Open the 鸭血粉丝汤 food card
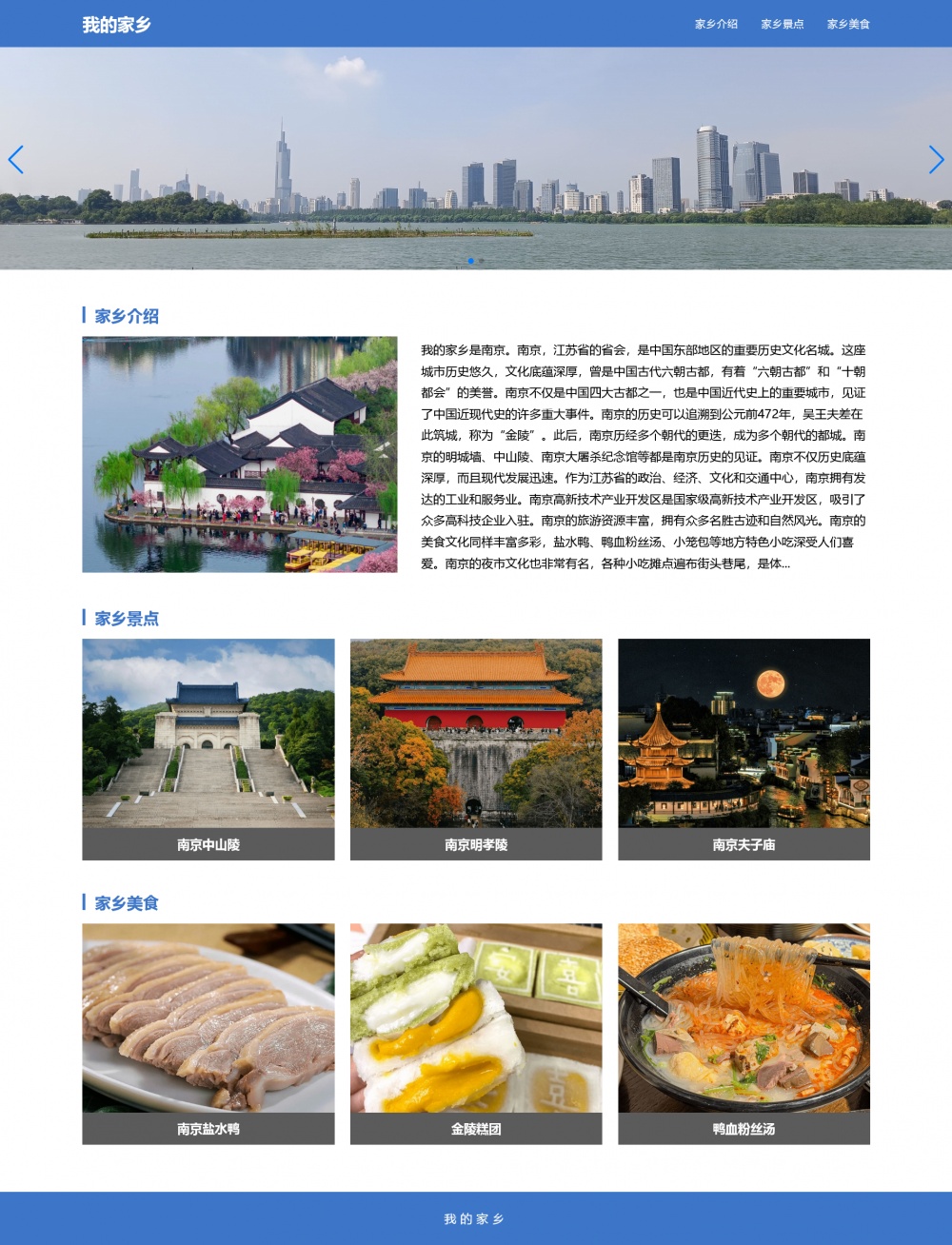The image size is (952, 1245). (744, 1033)
